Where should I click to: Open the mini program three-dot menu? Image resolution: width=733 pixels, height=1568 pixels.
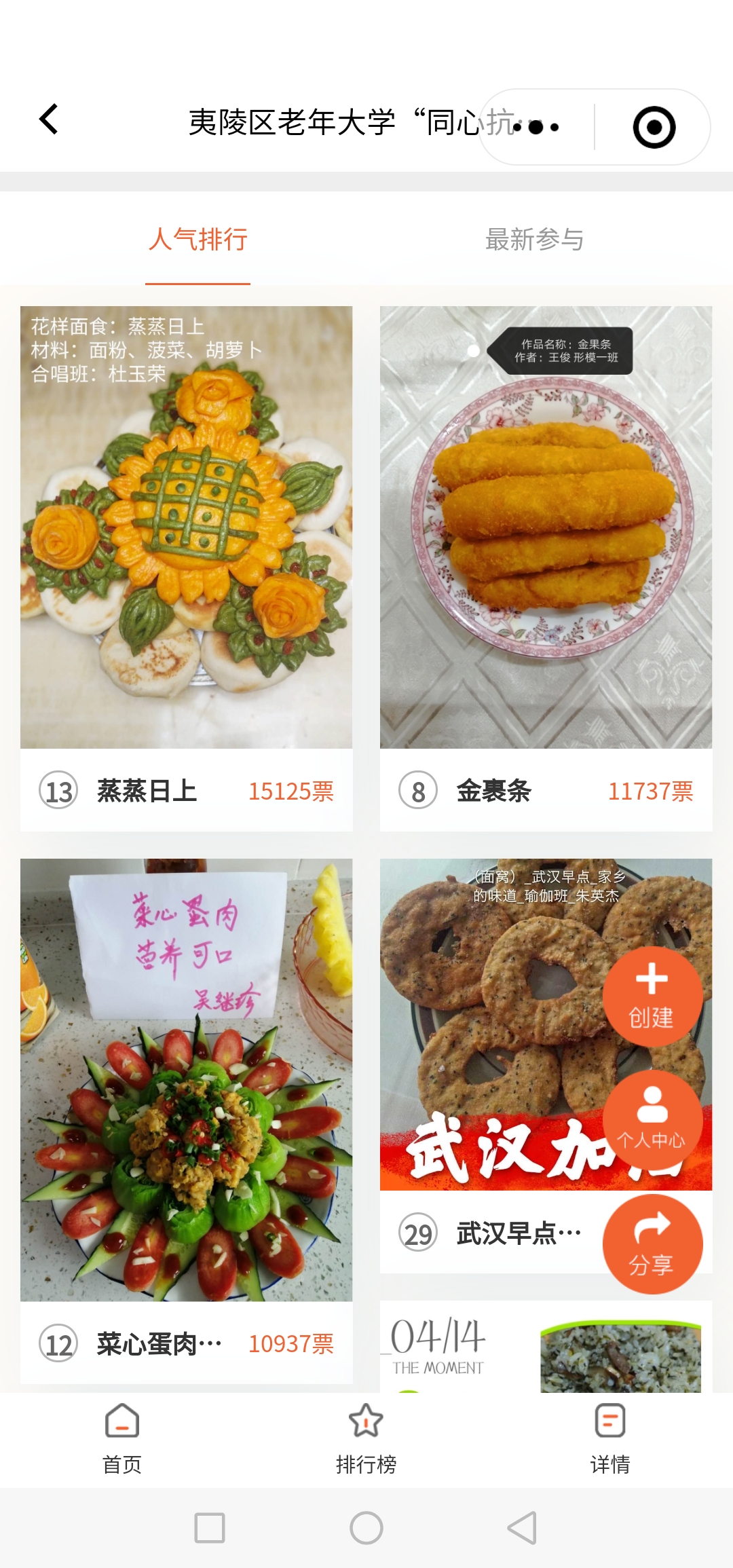pos(537,127)
